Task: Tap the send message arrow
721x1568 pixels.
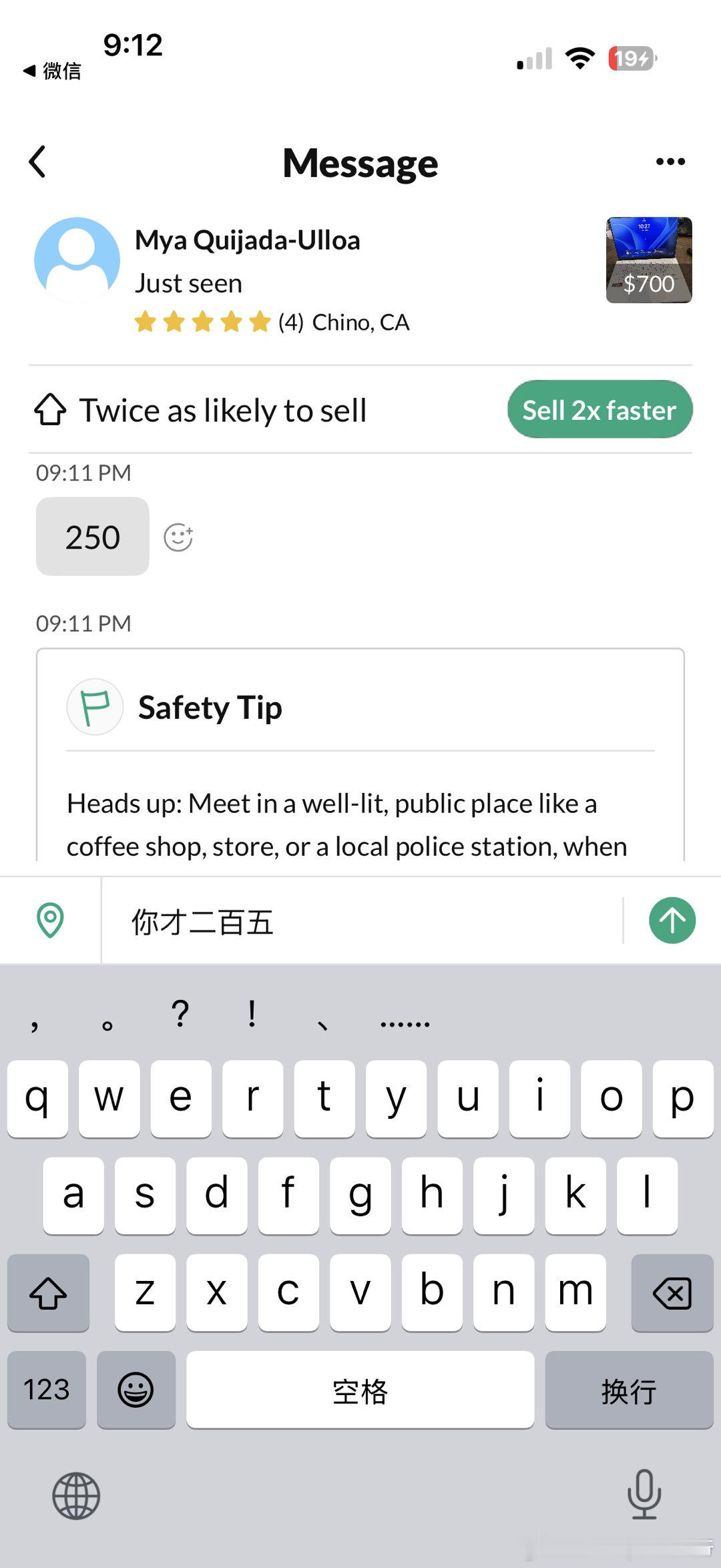Action: [672, 920]
